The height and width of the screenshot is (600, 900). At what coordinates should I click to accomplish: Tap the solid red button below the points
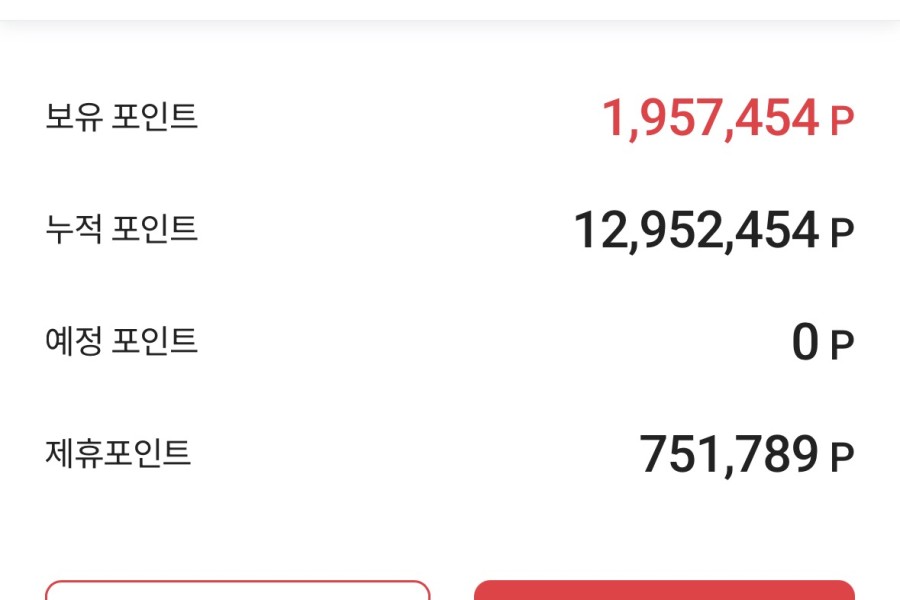click(664, 590)
